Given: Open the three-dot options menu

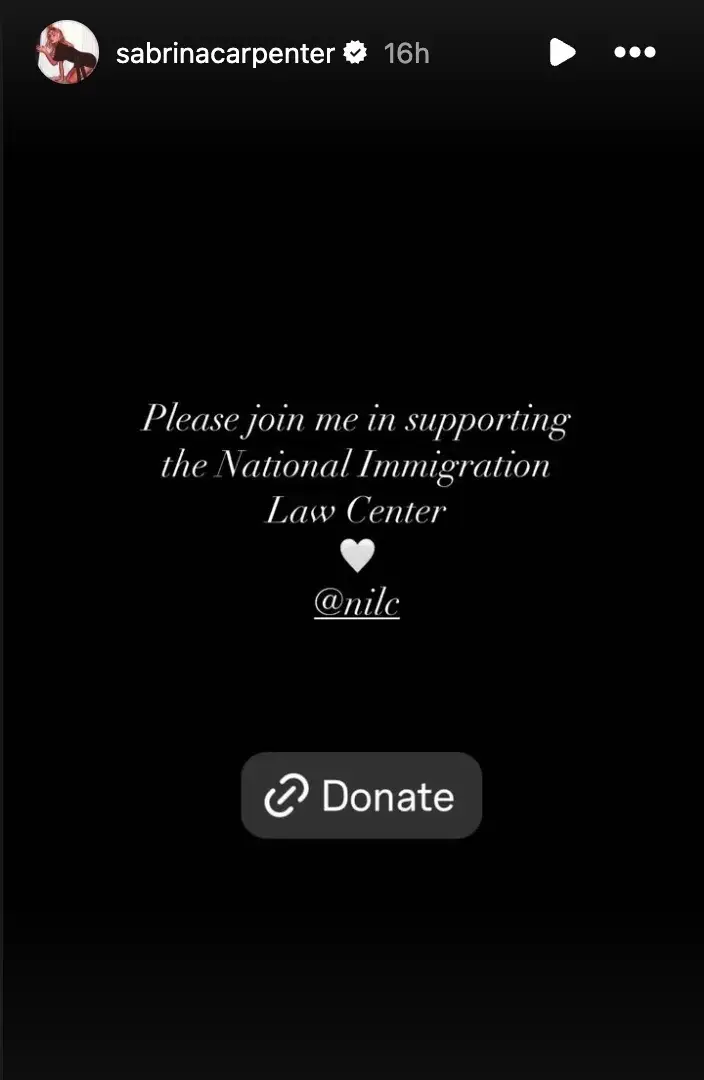Looking at the screenshot, I should click(634, 52).
